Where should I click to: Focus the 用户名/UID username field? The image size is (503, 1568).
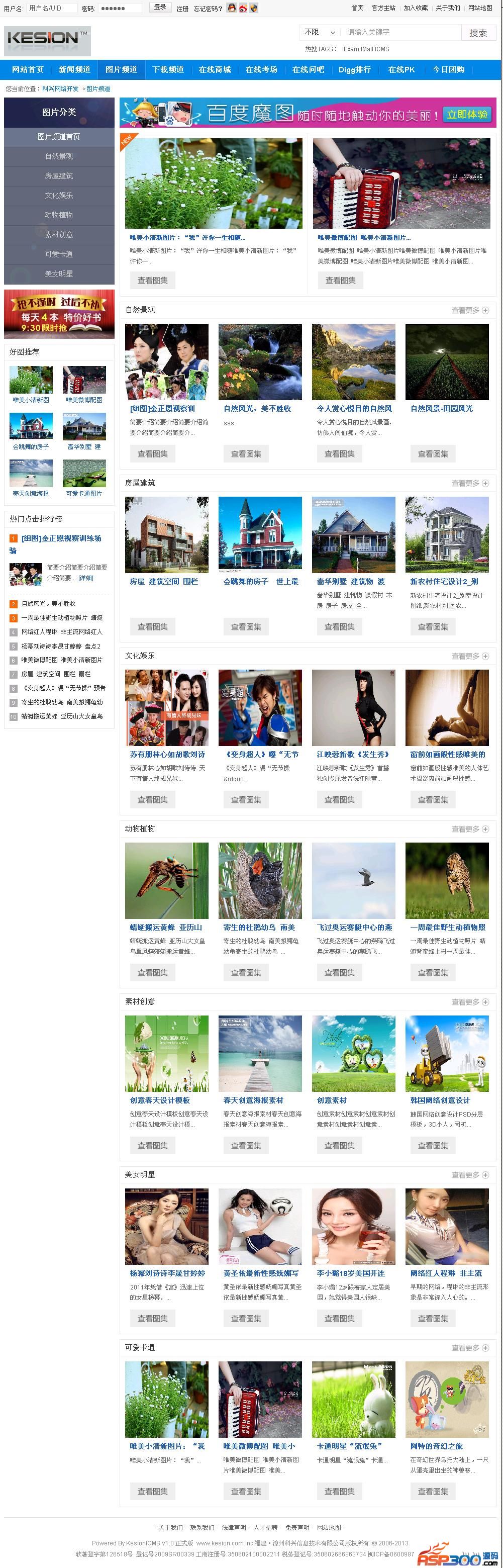[52, 9]
